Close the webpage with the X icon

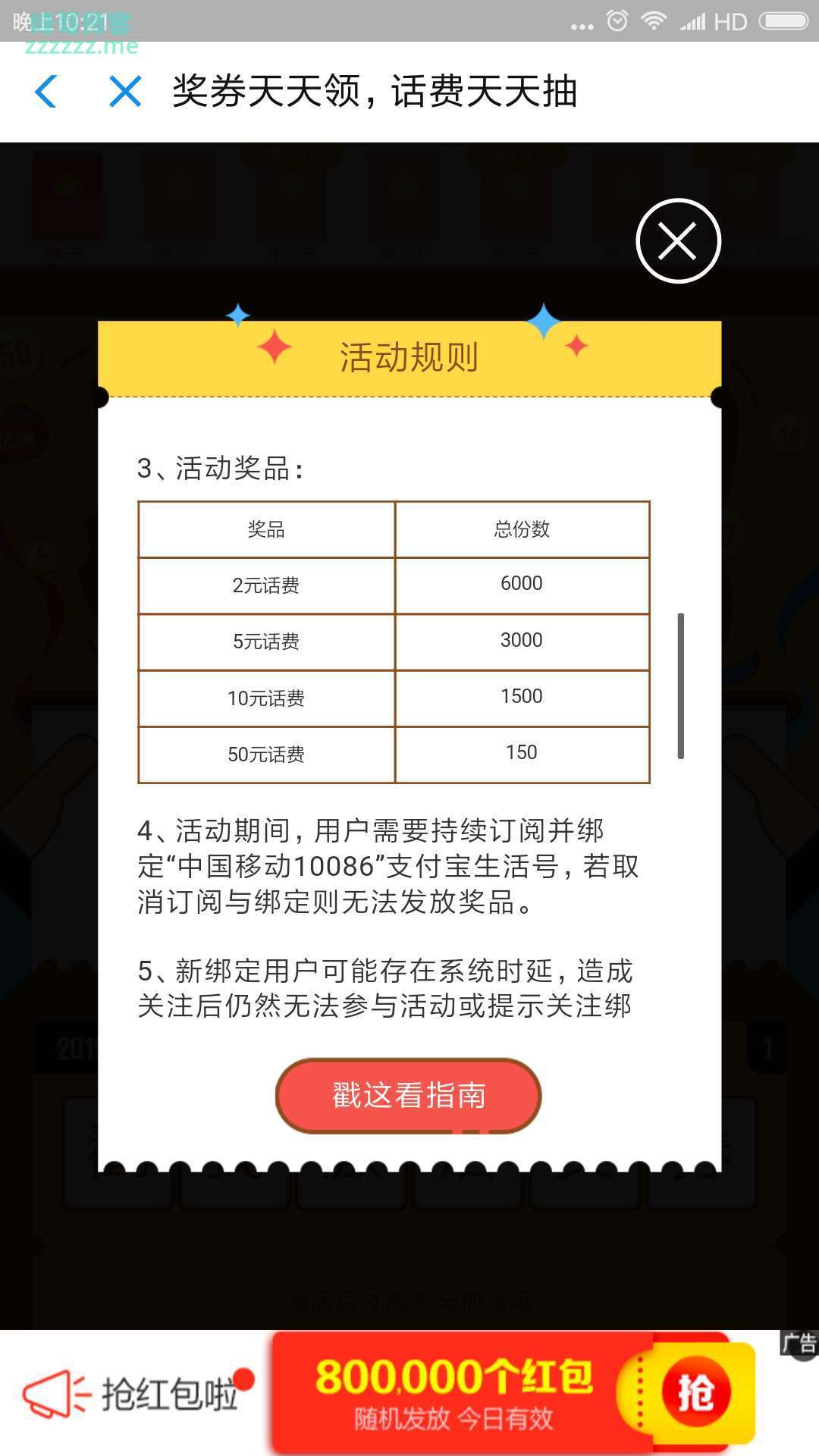point(125,92)
